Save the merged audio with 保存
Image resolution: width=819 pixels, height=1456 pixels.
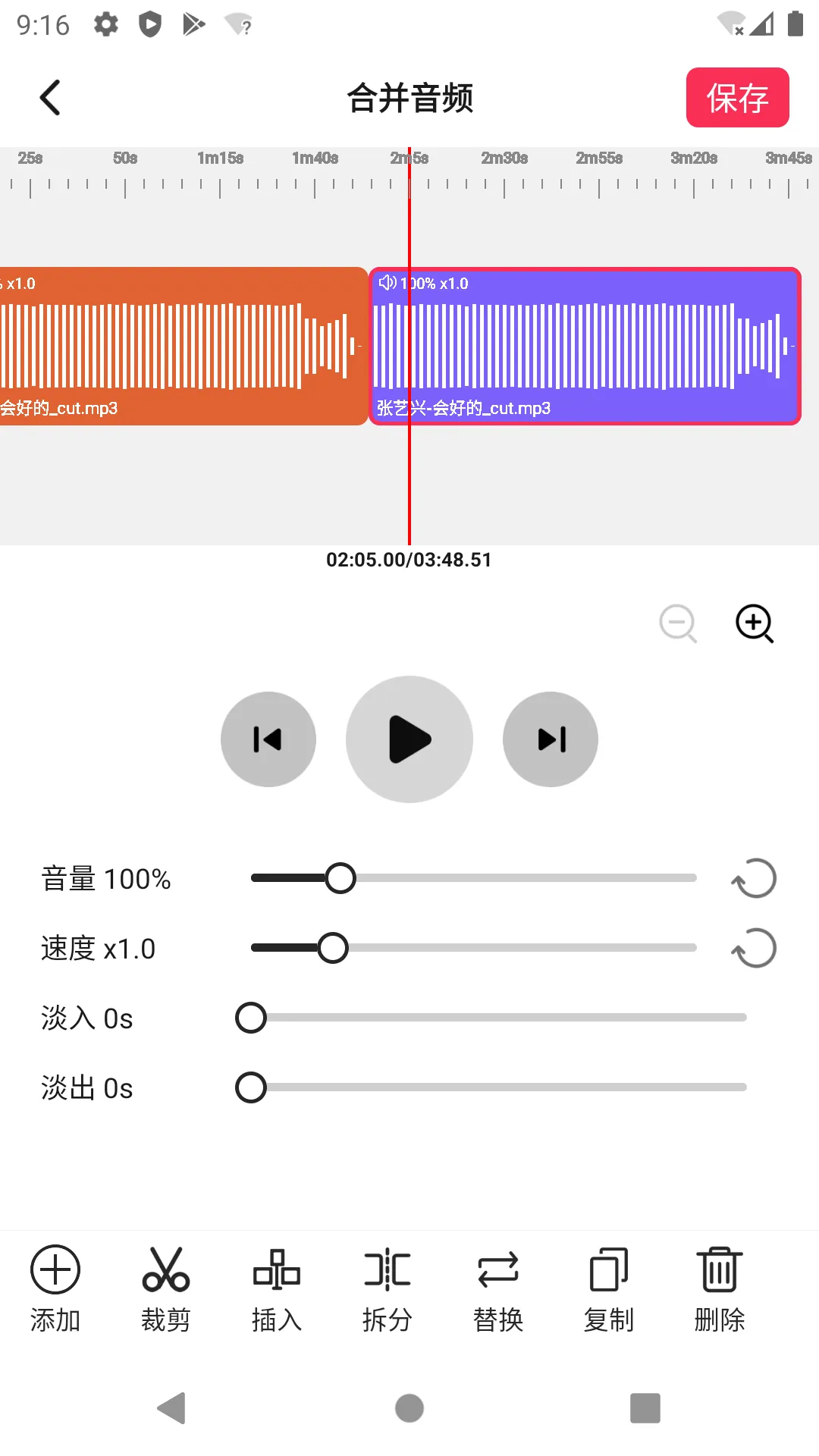pyautogui.click(x=736, y=97)
